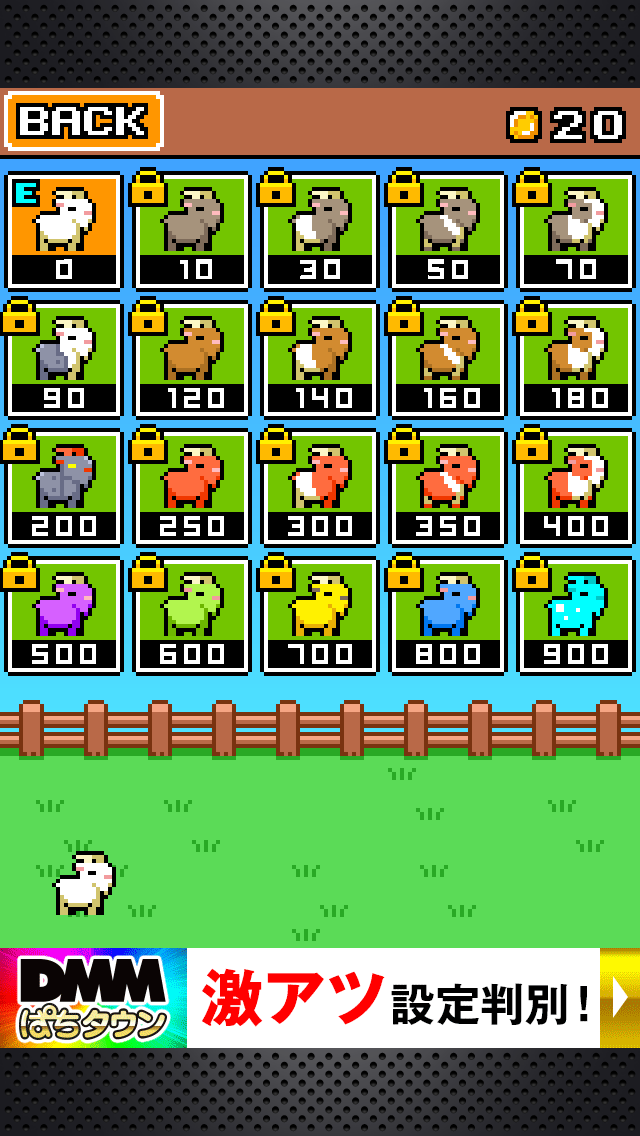Select the locked goat costing 70

(x=575, y=231)
